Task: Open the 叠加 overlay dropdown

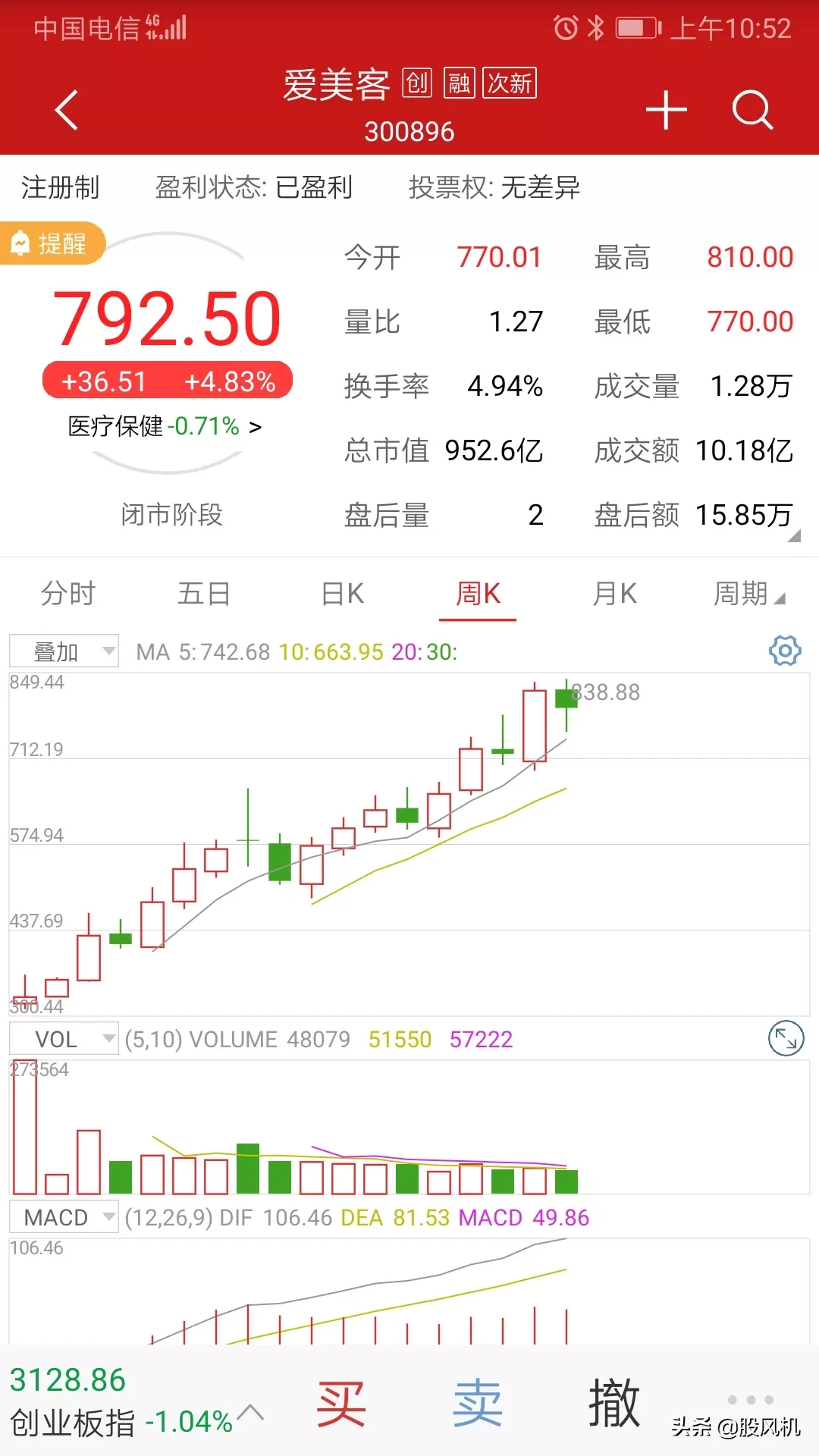Action: tap(64, 651)
